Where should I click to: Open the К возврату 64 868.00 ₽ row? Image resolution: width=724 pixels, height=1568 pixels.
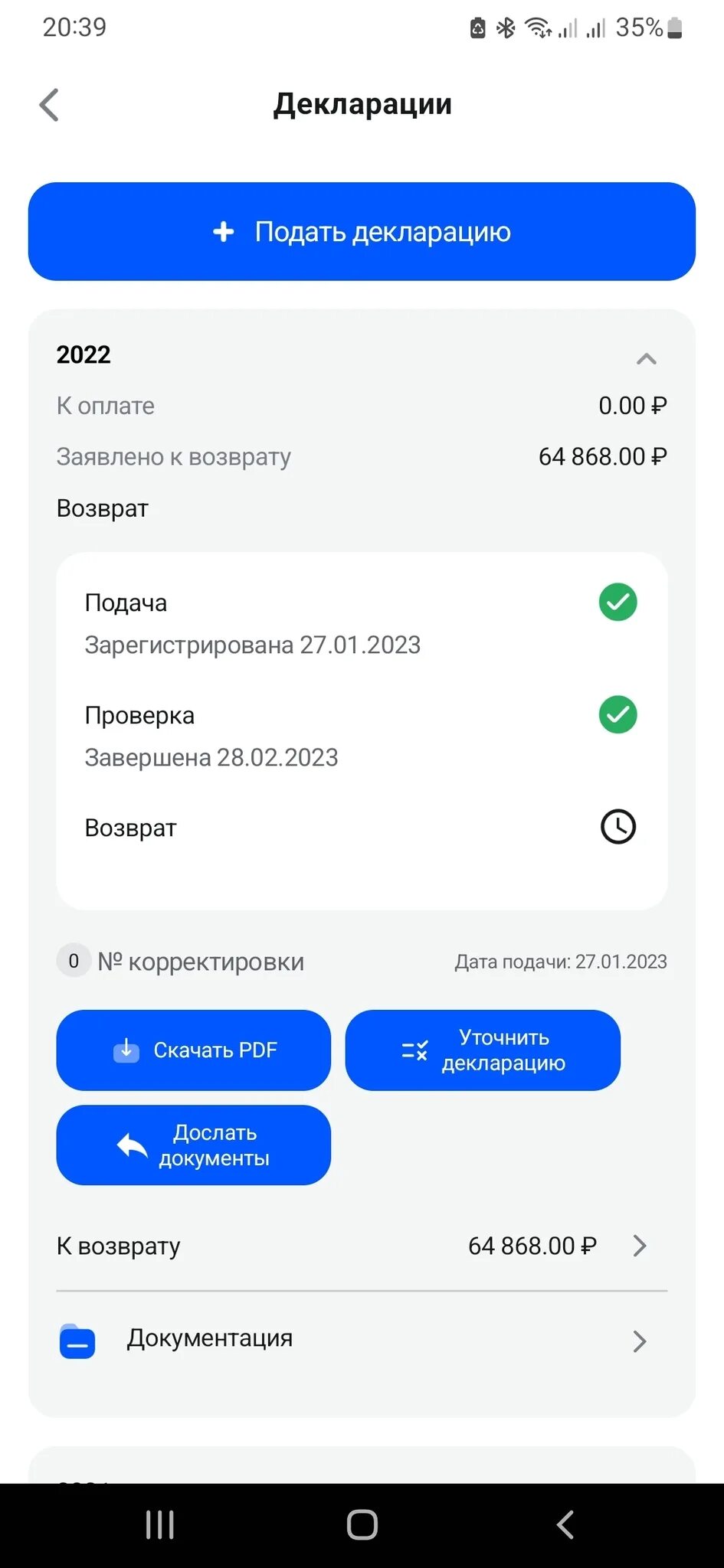tap(362, 1246)
